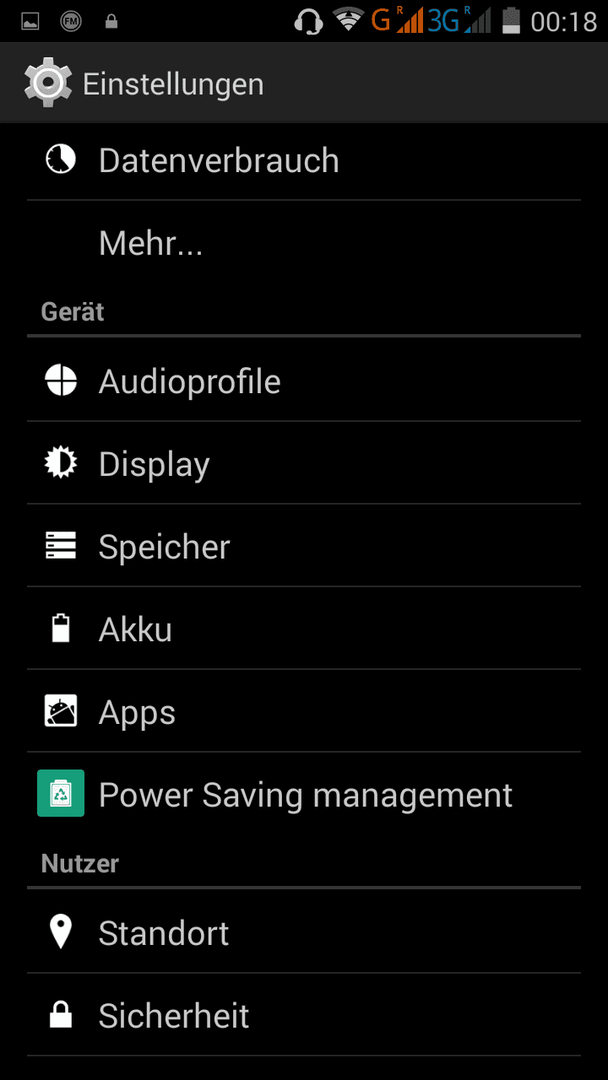Open Speicher storage settings
608x1080 pixels.
tap(304, 546)
